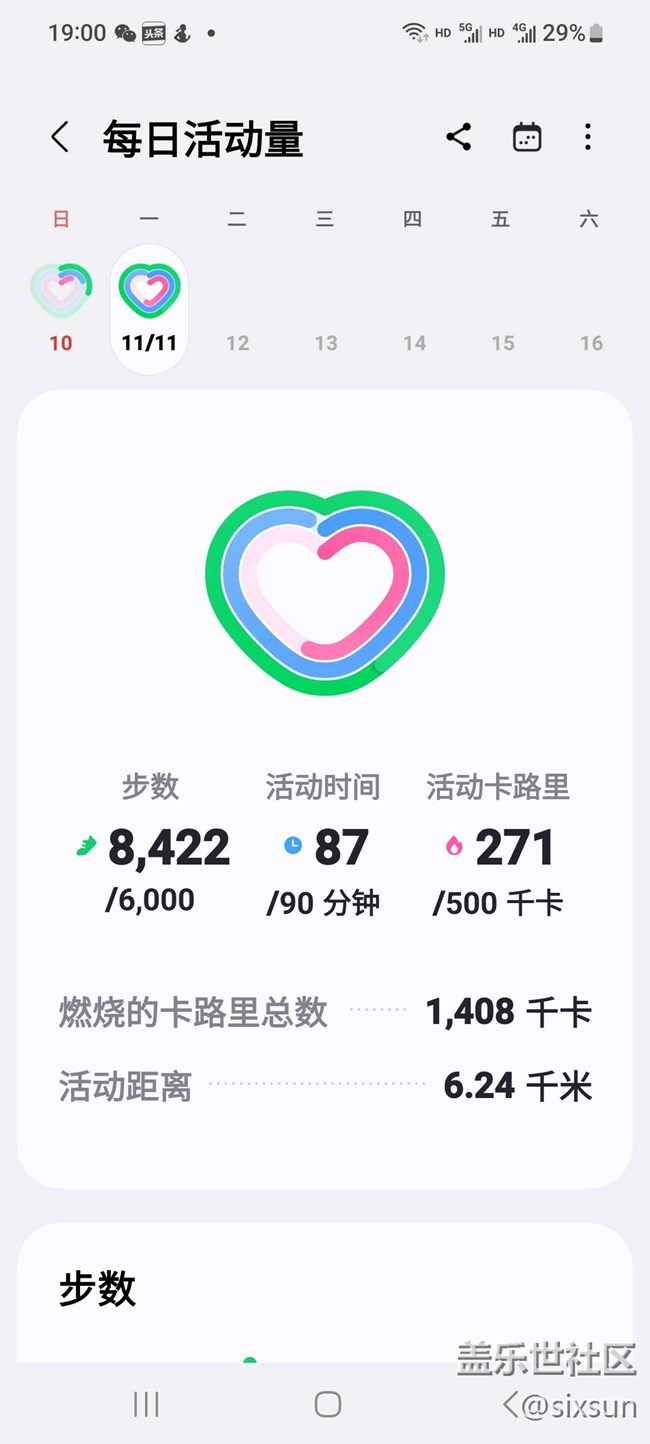
Task: Open the recent apps view
Action: coord(146,1404)
